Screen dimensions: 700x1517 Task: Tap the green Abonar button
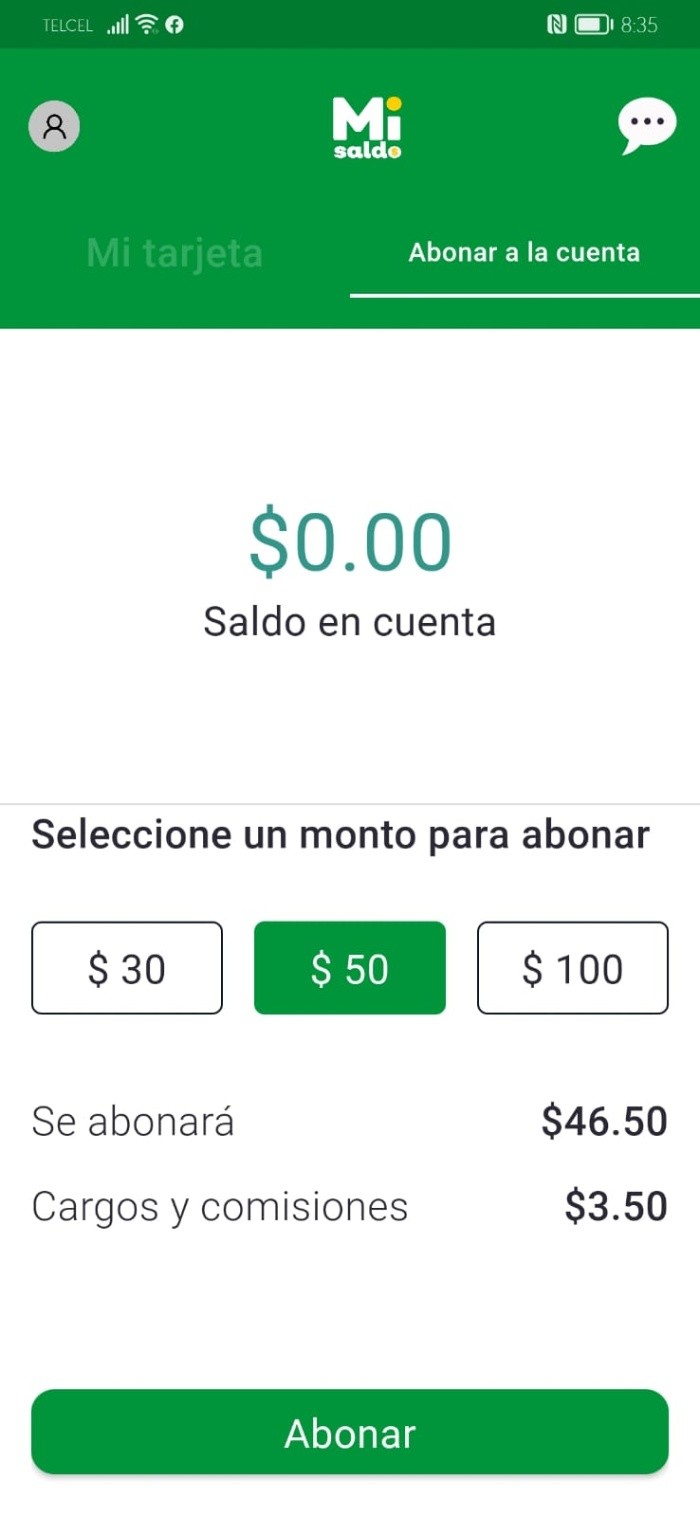[350, 1432]
